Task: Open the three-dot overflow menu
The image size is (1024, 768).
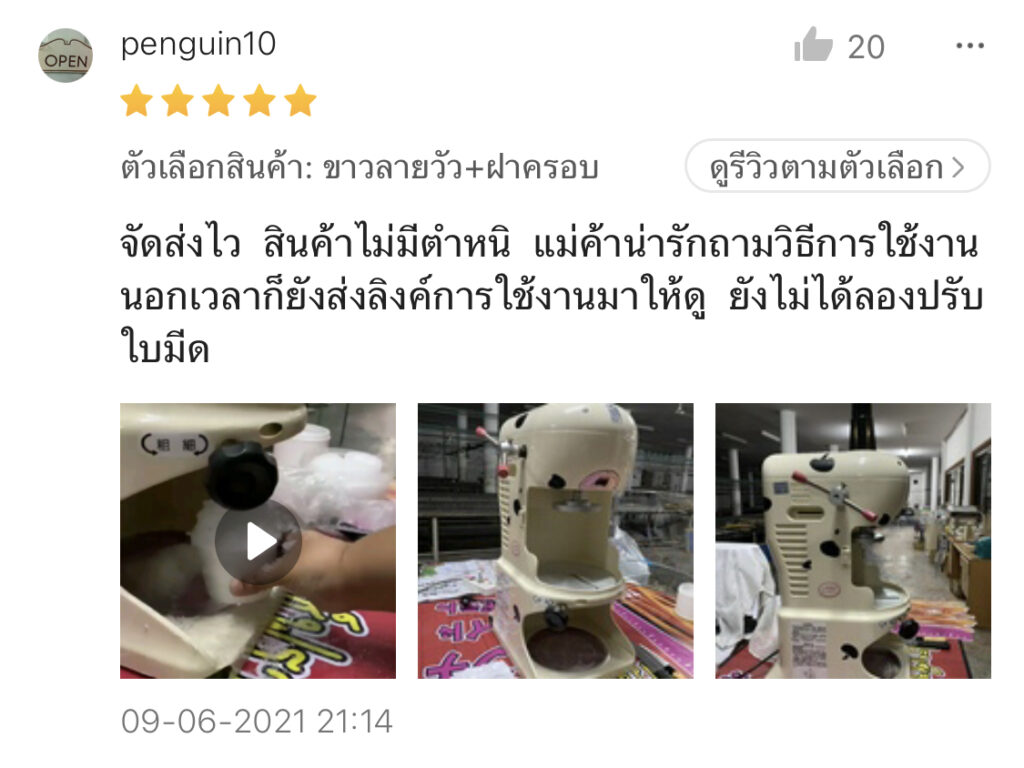Action: click(x=970, y=46)
